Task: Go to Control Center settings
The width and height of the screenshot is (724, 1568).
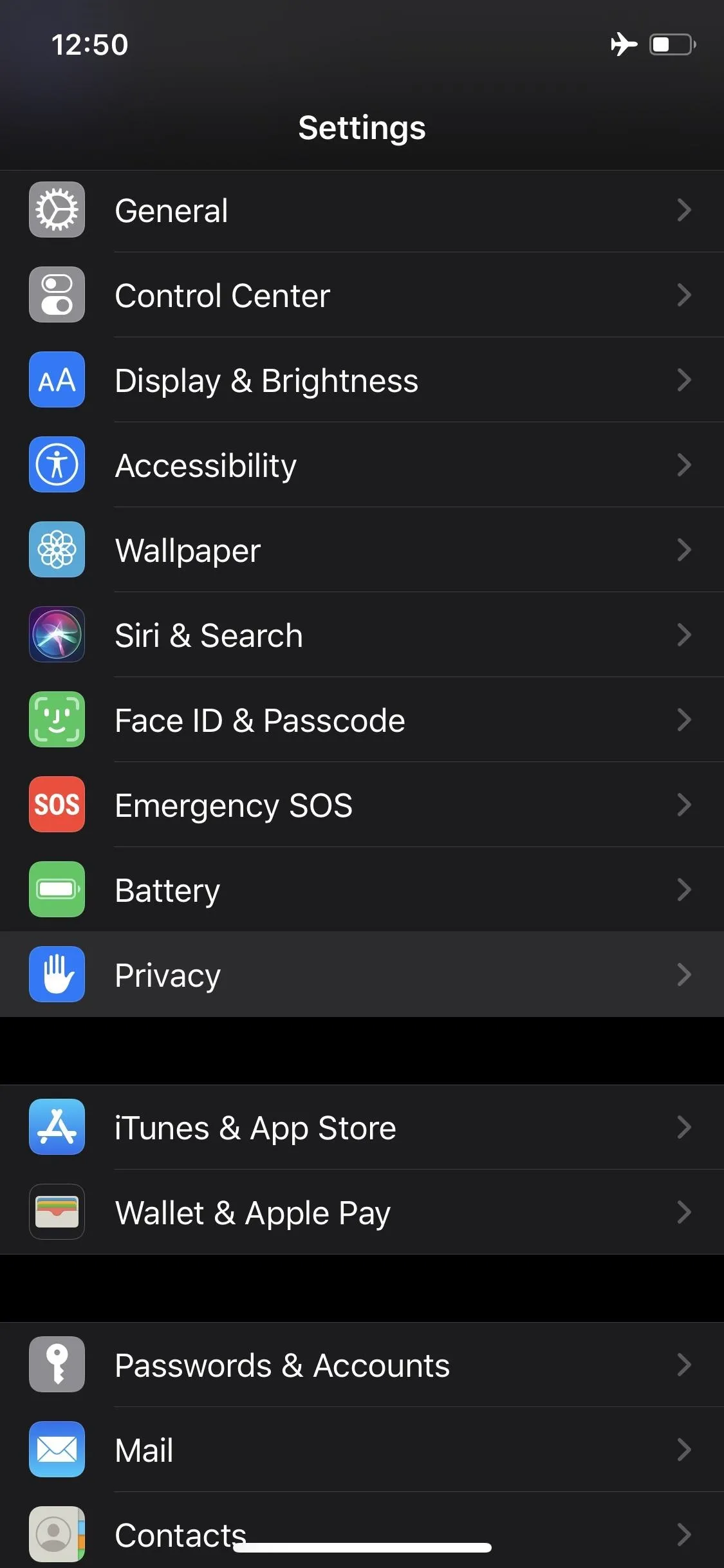Action: click(362, 295)
